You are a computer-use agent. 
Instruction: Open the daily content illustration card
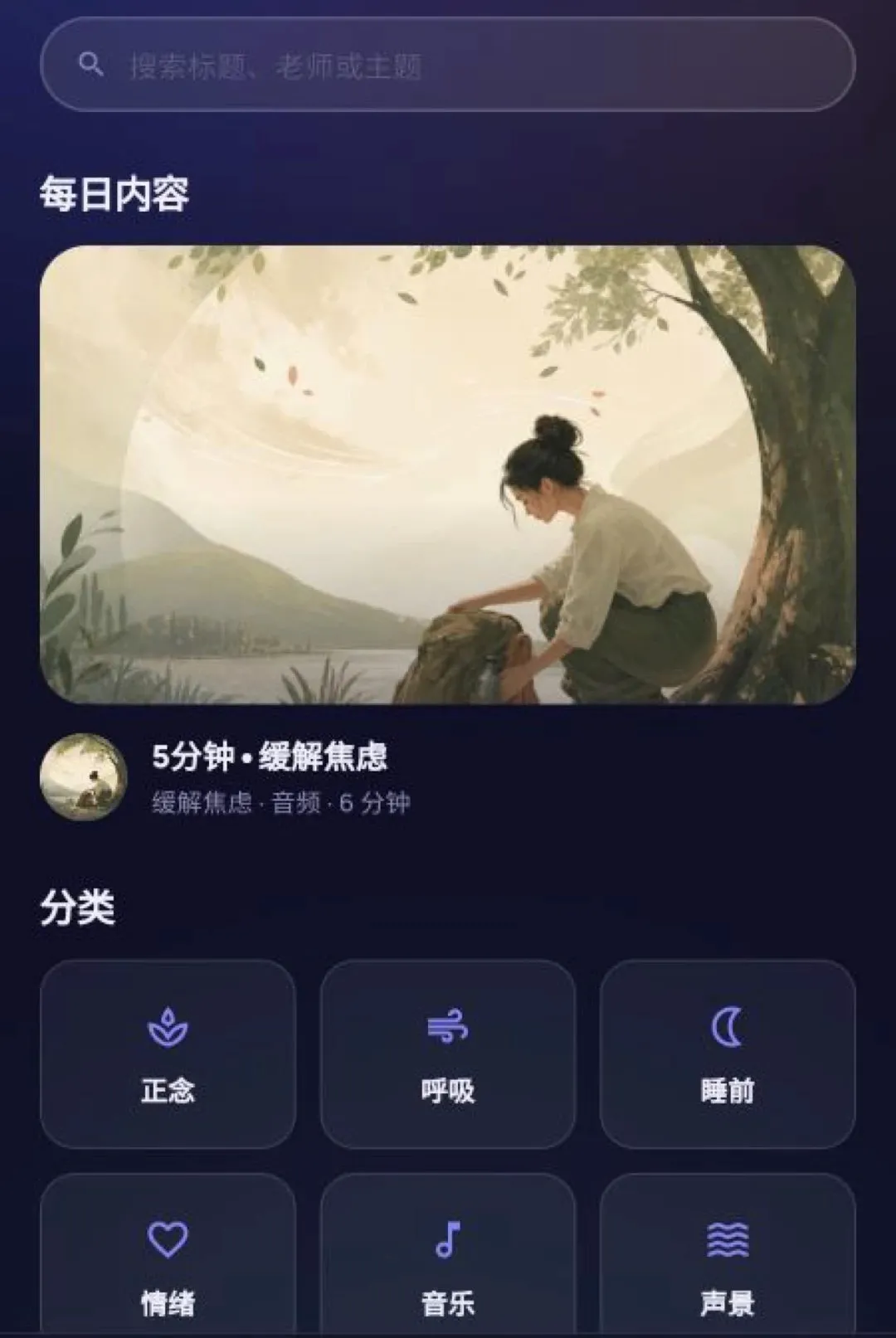[447, 474]
